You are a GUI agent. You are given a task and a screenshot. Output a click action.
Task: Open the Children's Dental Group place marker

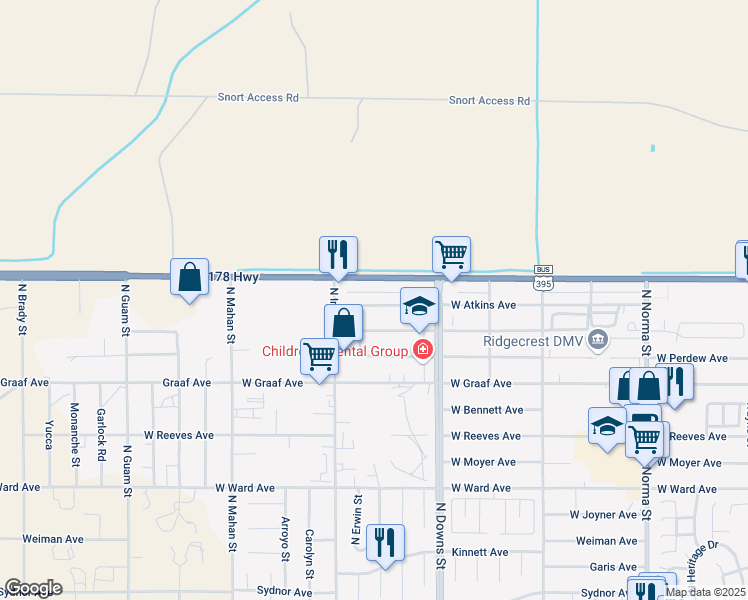(x=423, y=350)
